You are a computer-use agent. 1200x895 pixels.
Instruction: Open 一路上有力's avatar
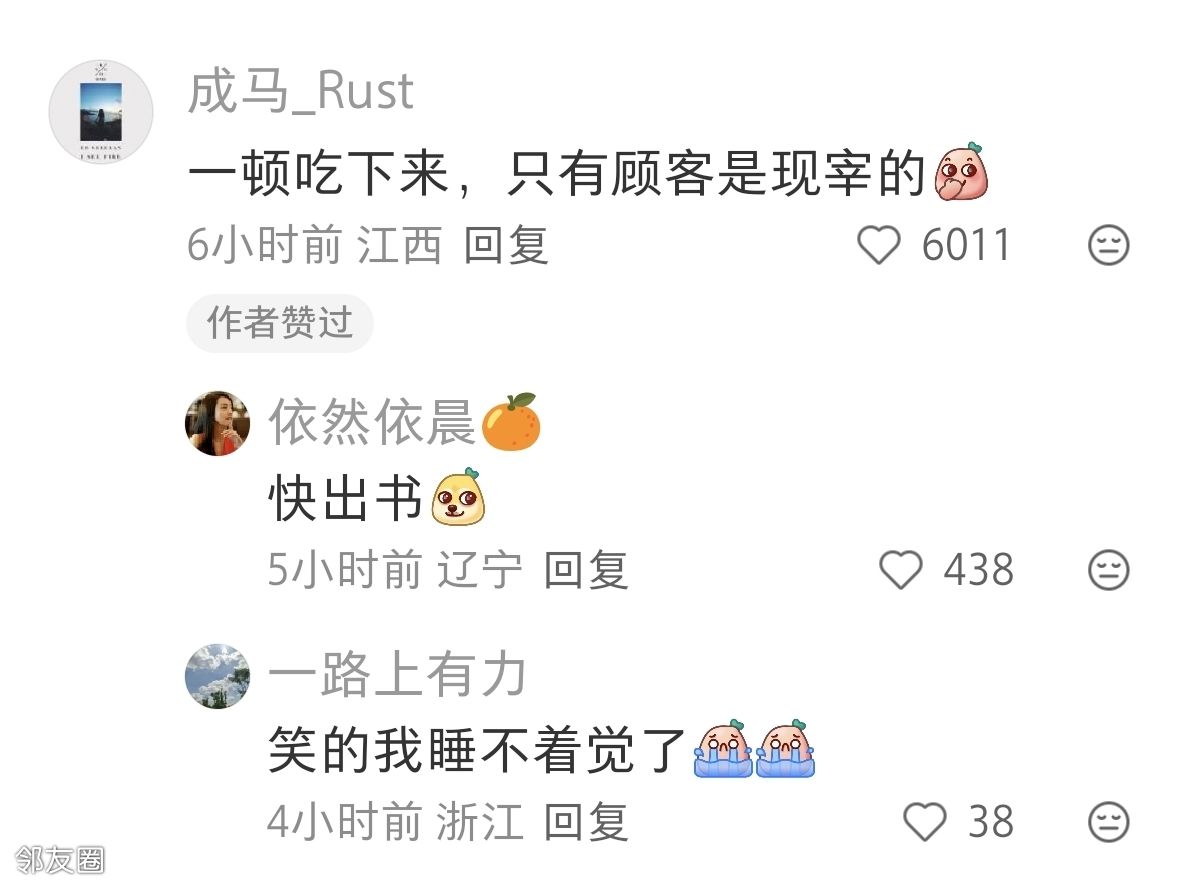pos(218,676)
